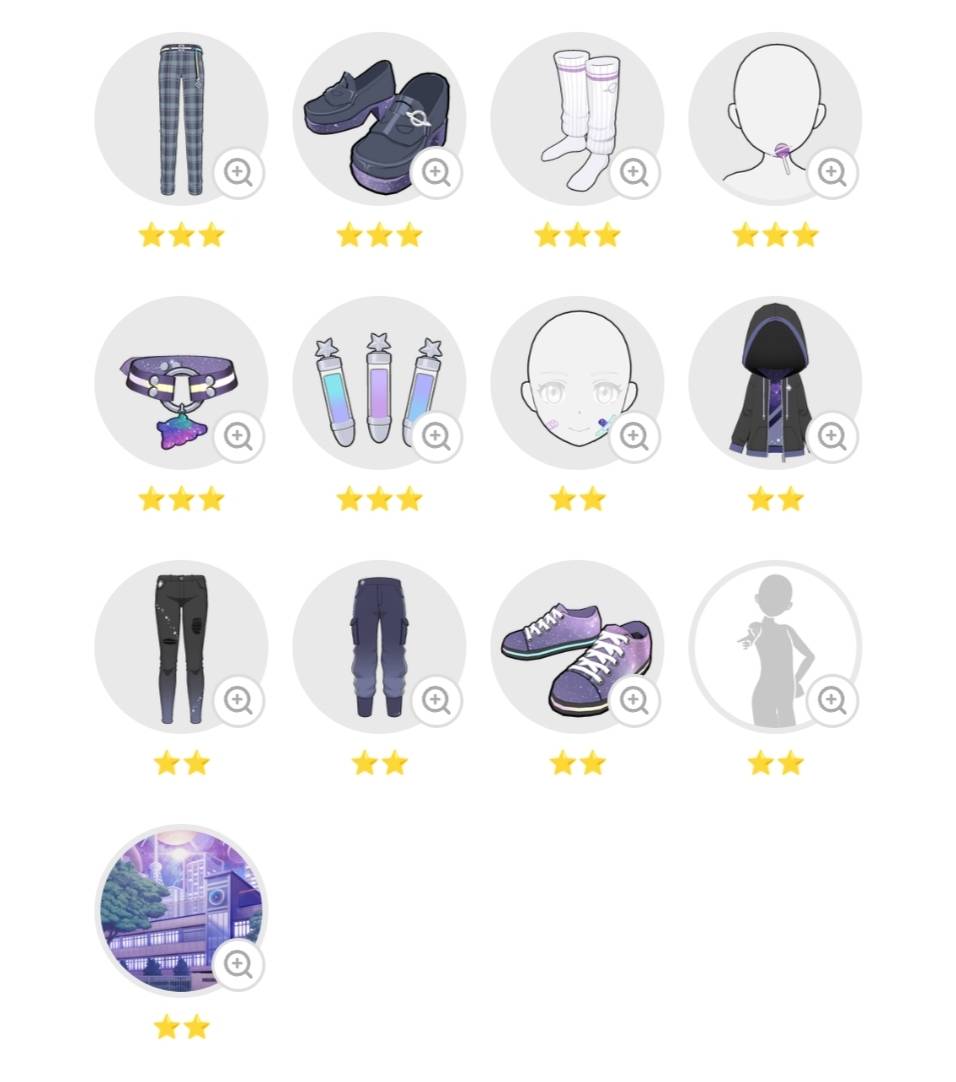Zoom in on the black hooded jacket

click(832, 437)
